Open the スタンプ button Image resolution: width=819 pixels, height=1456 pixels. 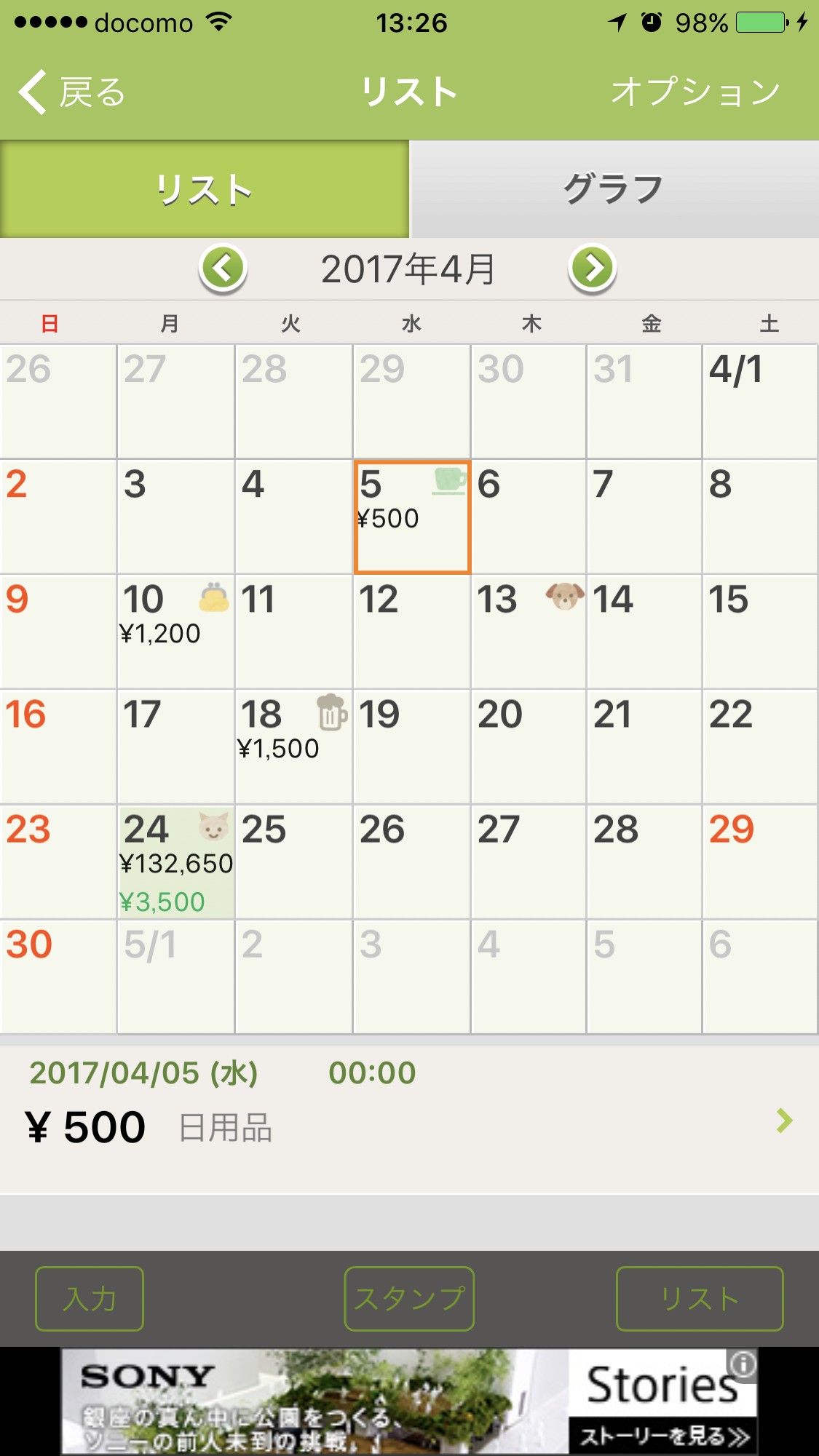click(409, 1299)
